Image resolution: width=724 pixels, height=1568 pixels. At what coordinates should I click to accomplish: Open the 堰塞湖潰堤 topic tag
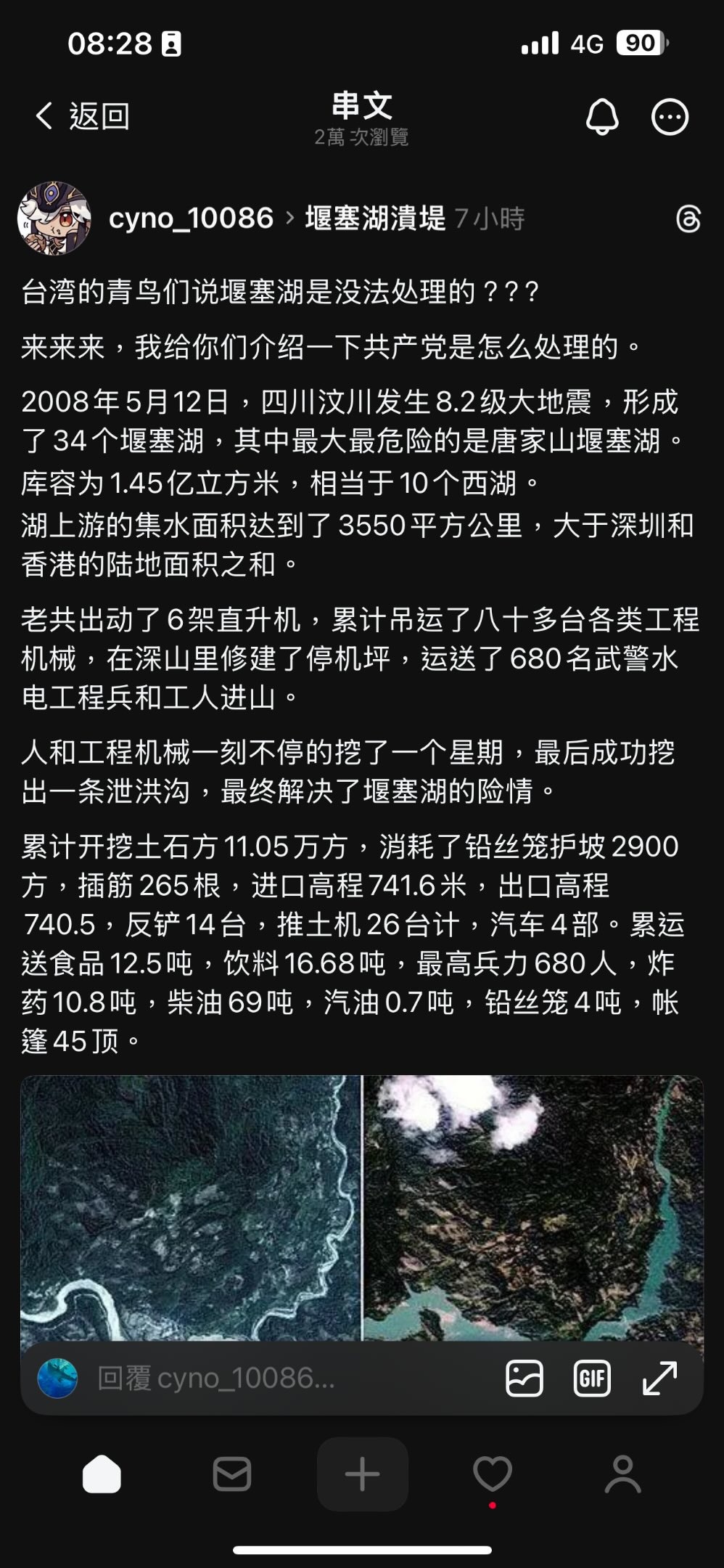pos(375,219)
